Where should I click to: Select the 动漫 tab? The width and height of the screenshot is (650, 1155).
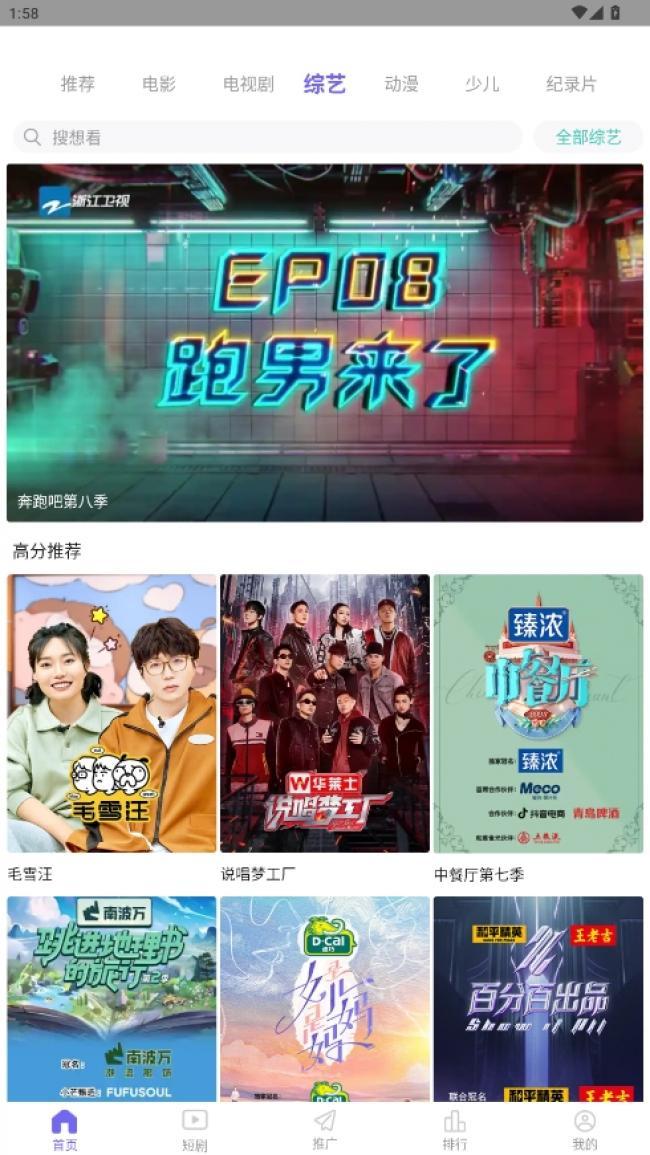pyautogui.click(x=401, y=84)
